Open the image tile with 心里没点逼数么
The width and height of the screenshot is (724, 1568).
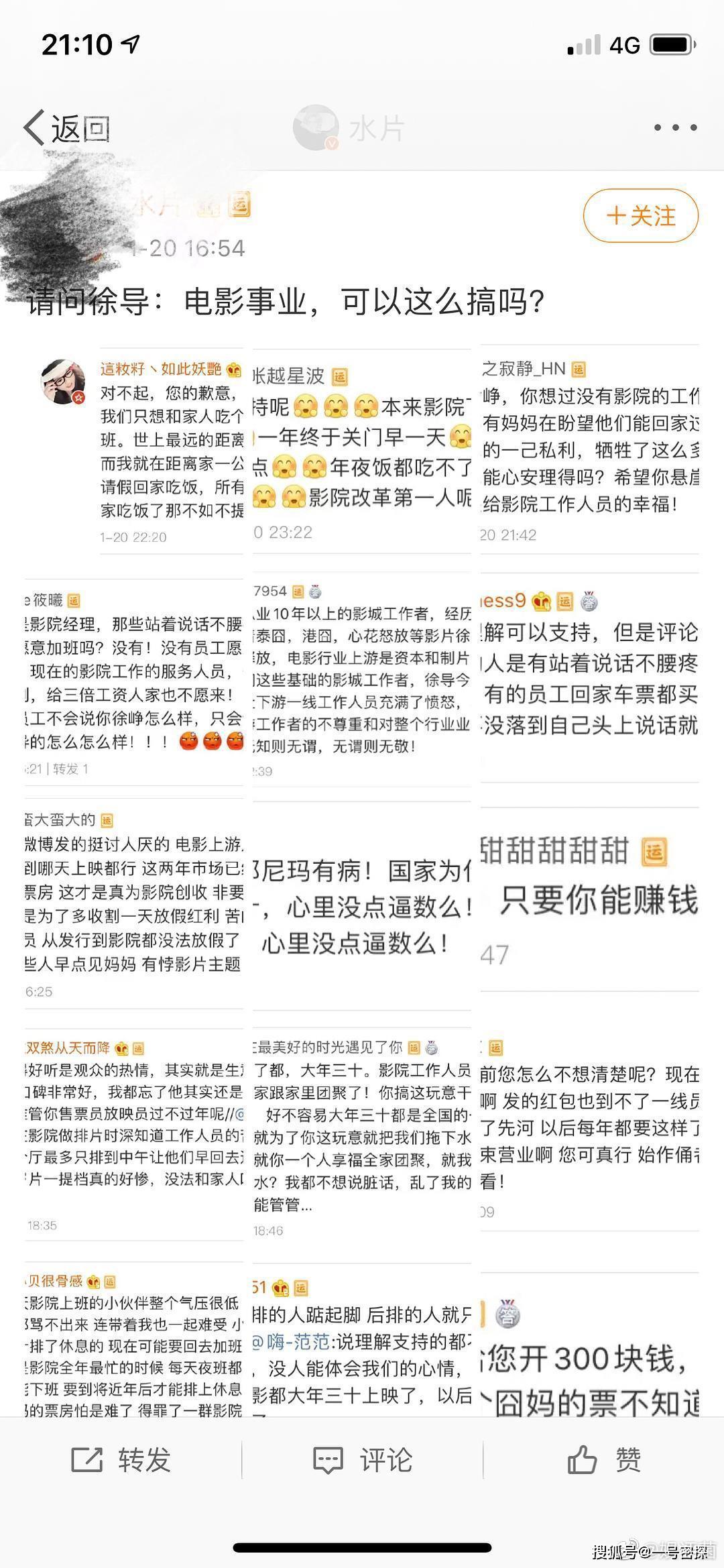click(x=362, y=905)
